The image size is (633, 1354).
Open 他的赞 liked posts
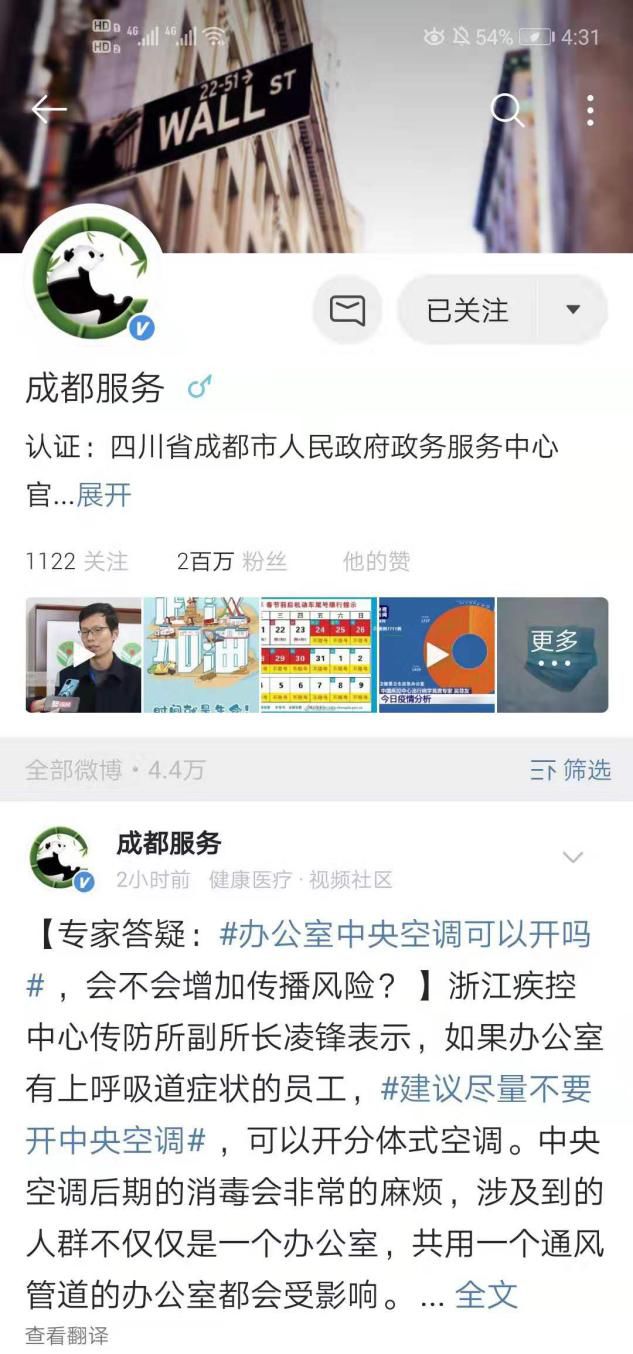[x=376, y=562]
